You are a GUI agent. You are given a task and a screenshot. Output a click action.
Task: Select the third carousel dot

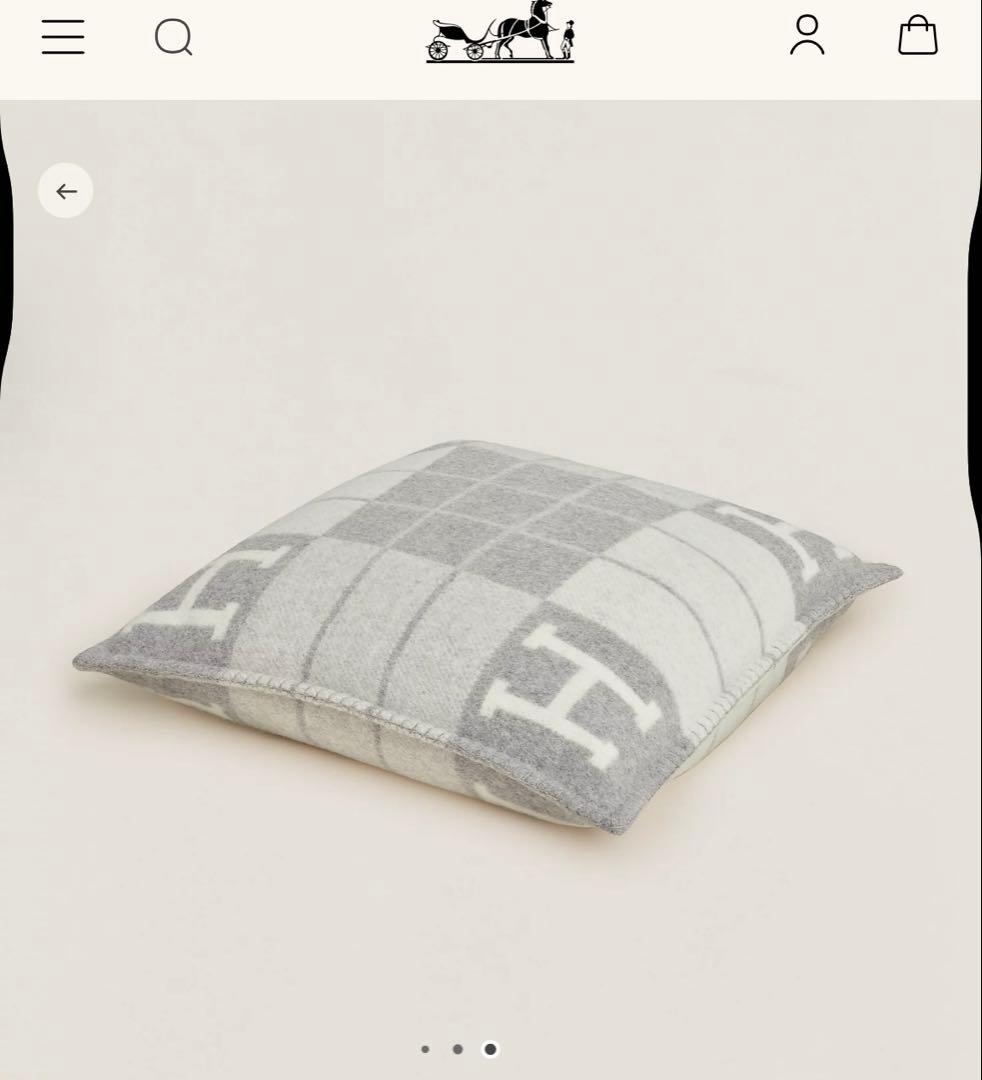pyautogui.click(x=490, y=1049)
